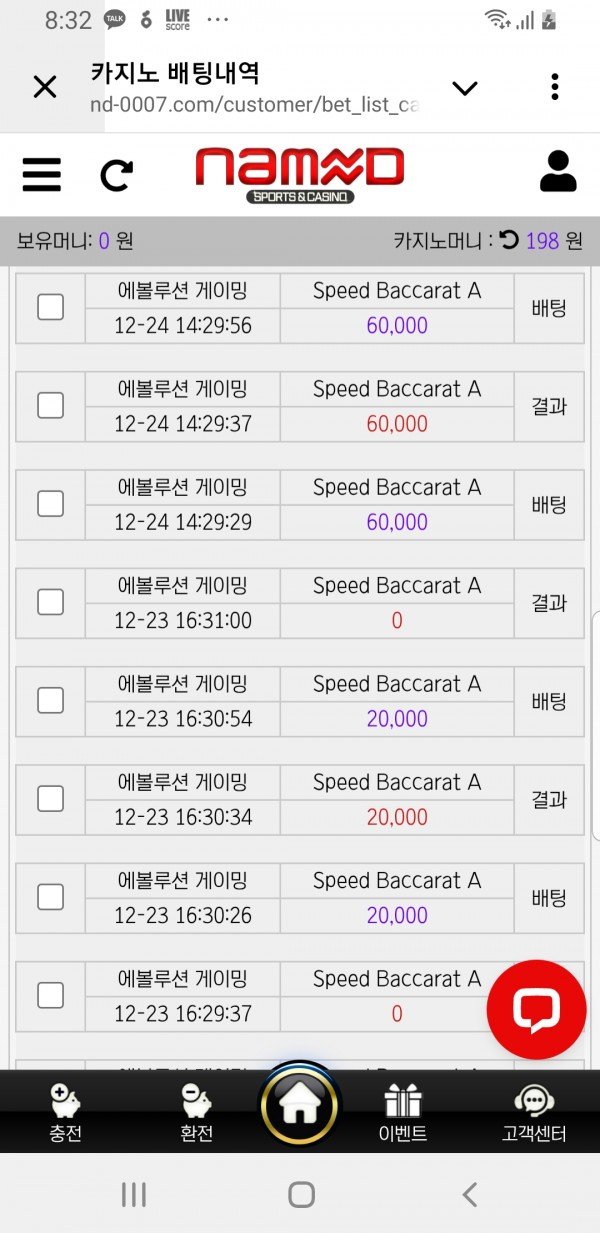
Task: Open the red live chat bubble
Action: 536,1010
